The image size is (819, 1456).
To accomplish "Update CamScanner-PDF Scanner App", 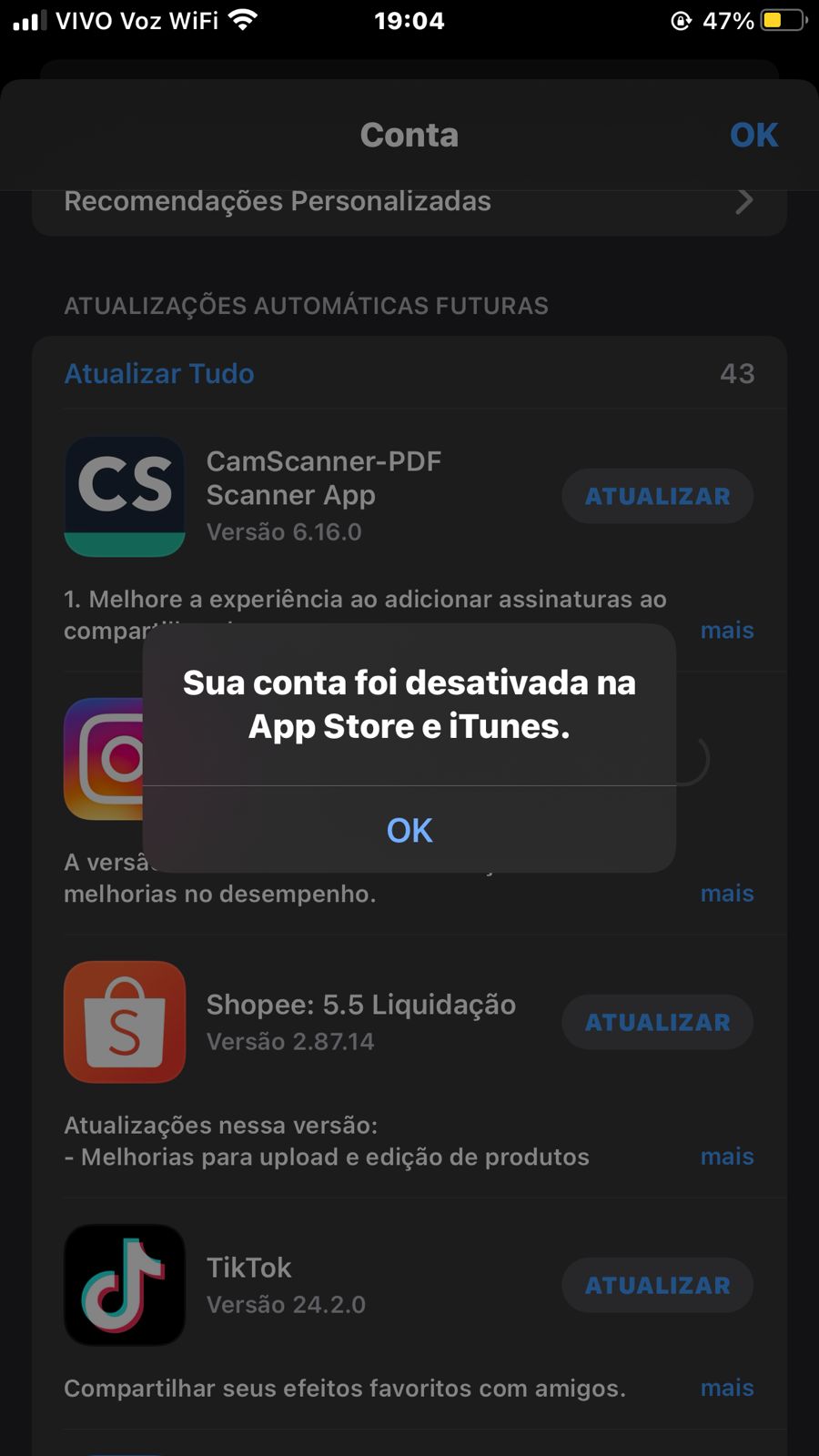I will (657, 496).
